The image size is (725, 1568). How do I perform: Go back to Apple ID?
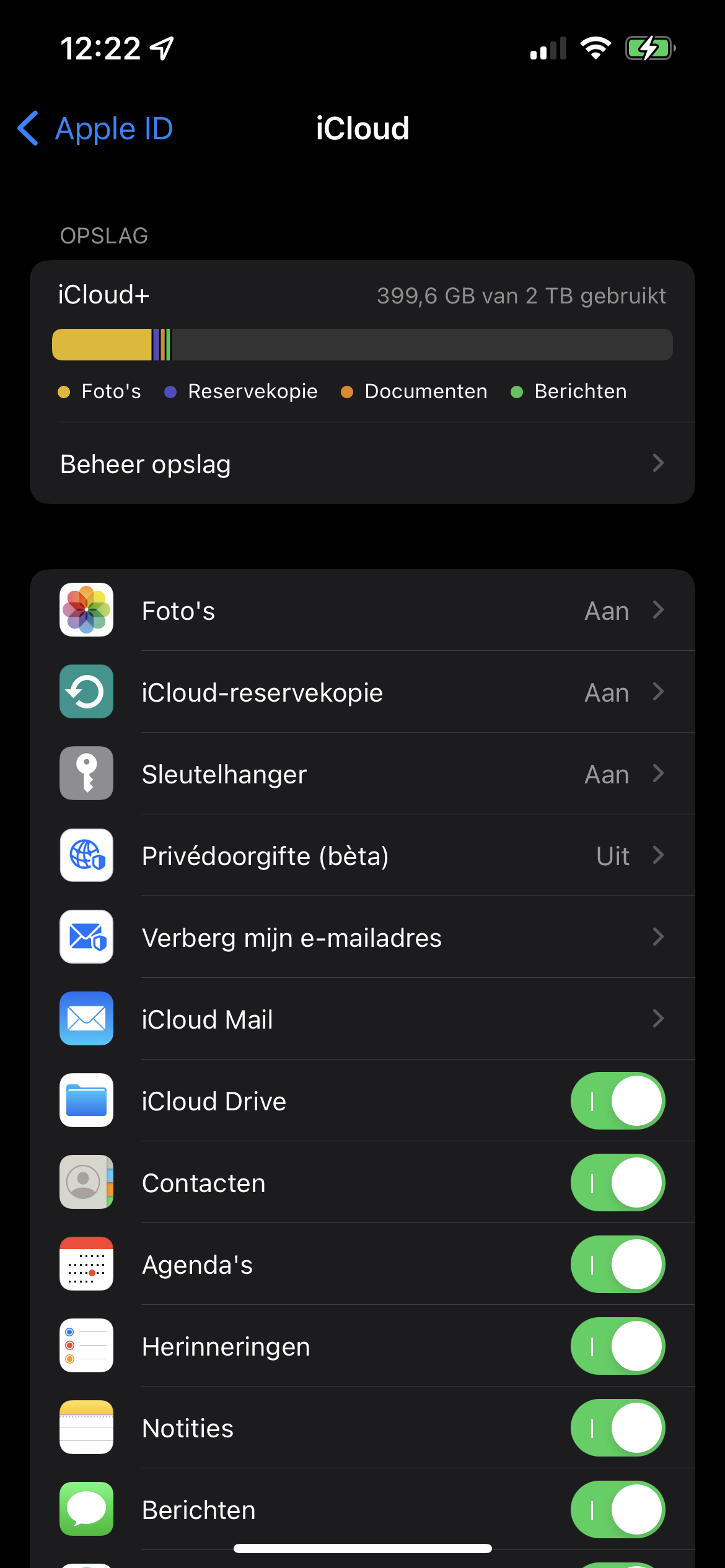point(96,129)
